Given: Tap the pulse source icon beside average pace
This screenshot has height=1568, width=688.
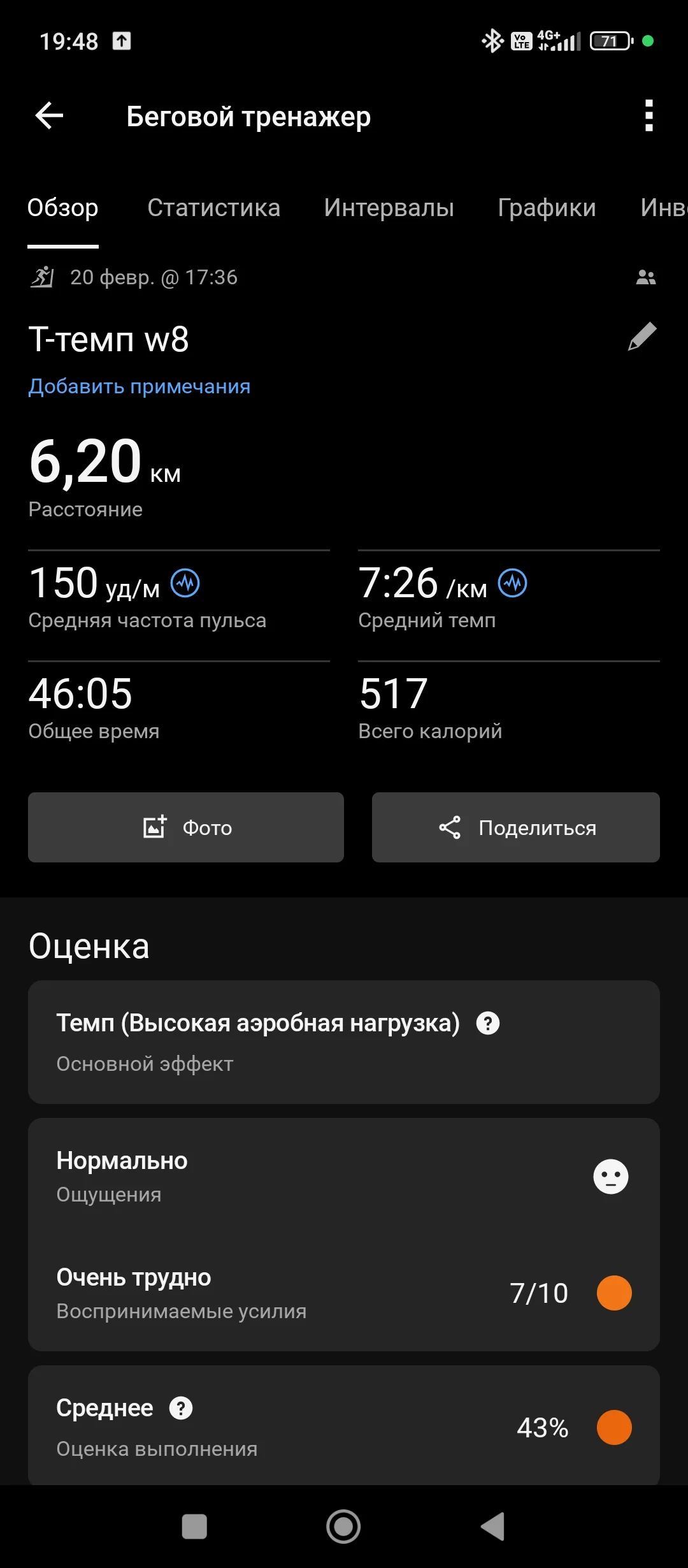Looking at the screenshot, I should (x=513, y=581).
